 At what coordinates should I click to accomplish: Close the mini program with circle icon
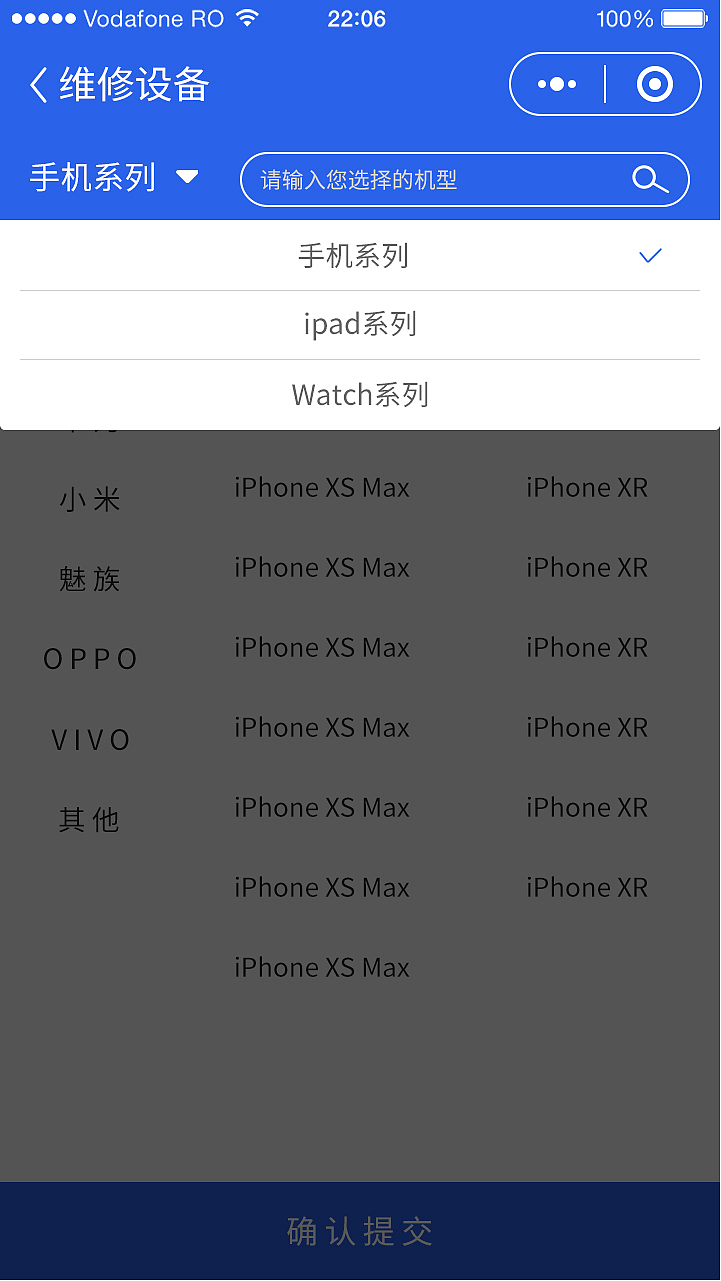click(x=654, y=85)
